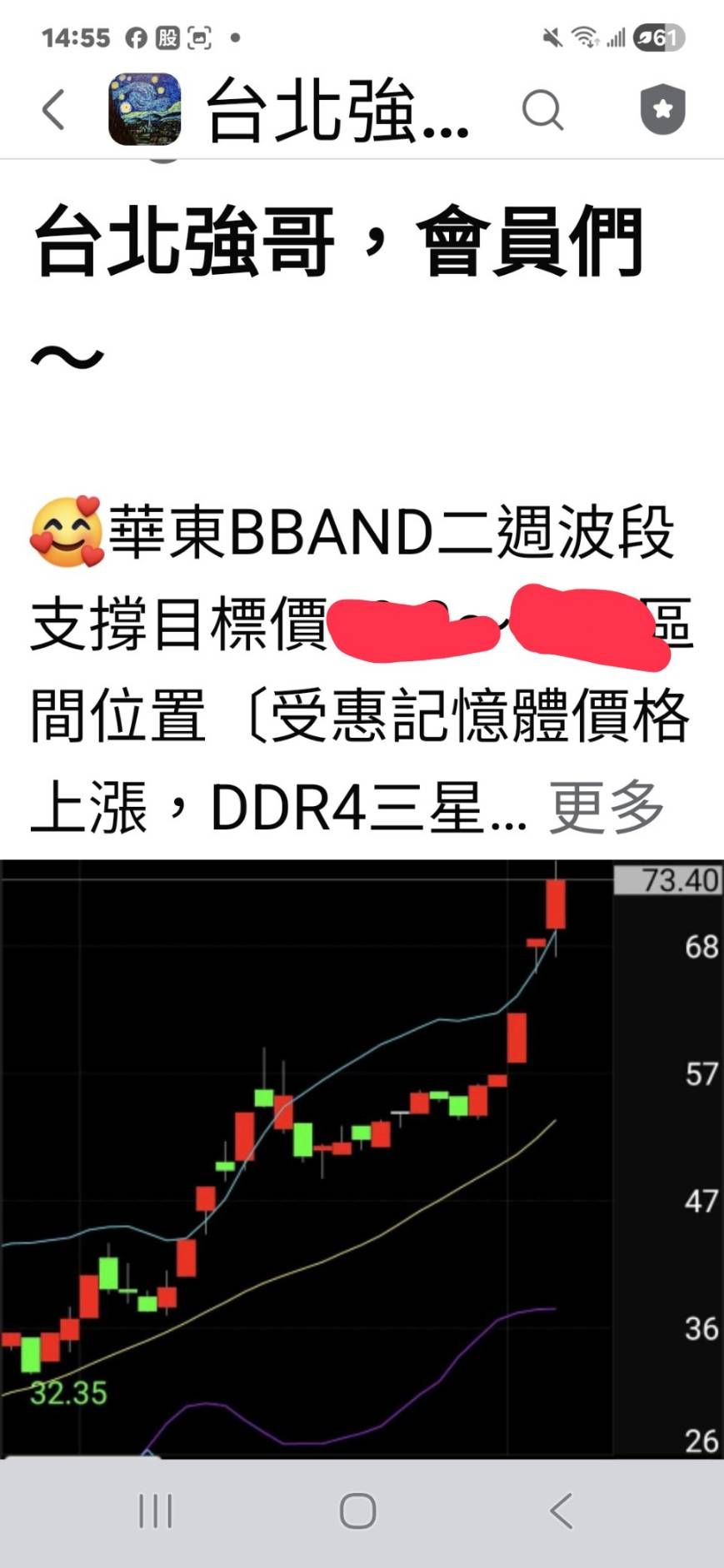Go to the home screen

(x=358, y=1511)
